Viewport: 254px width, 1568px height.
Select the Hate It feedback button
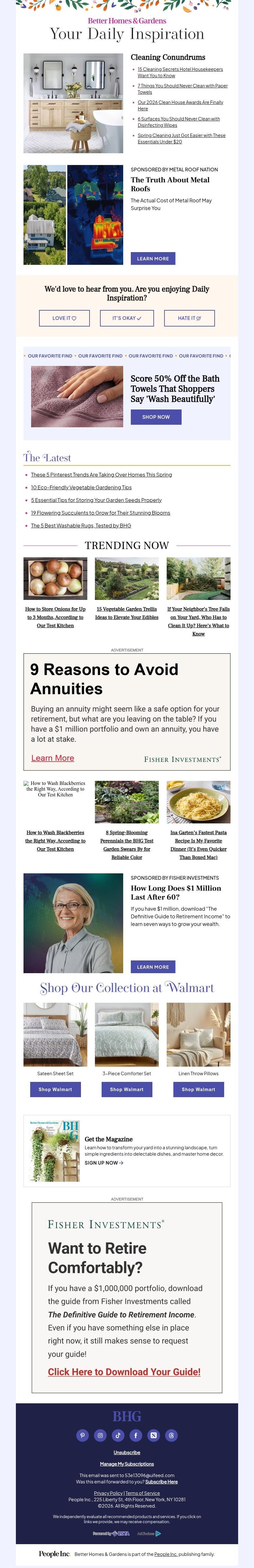pyautogui.click(x=189, y=318)
